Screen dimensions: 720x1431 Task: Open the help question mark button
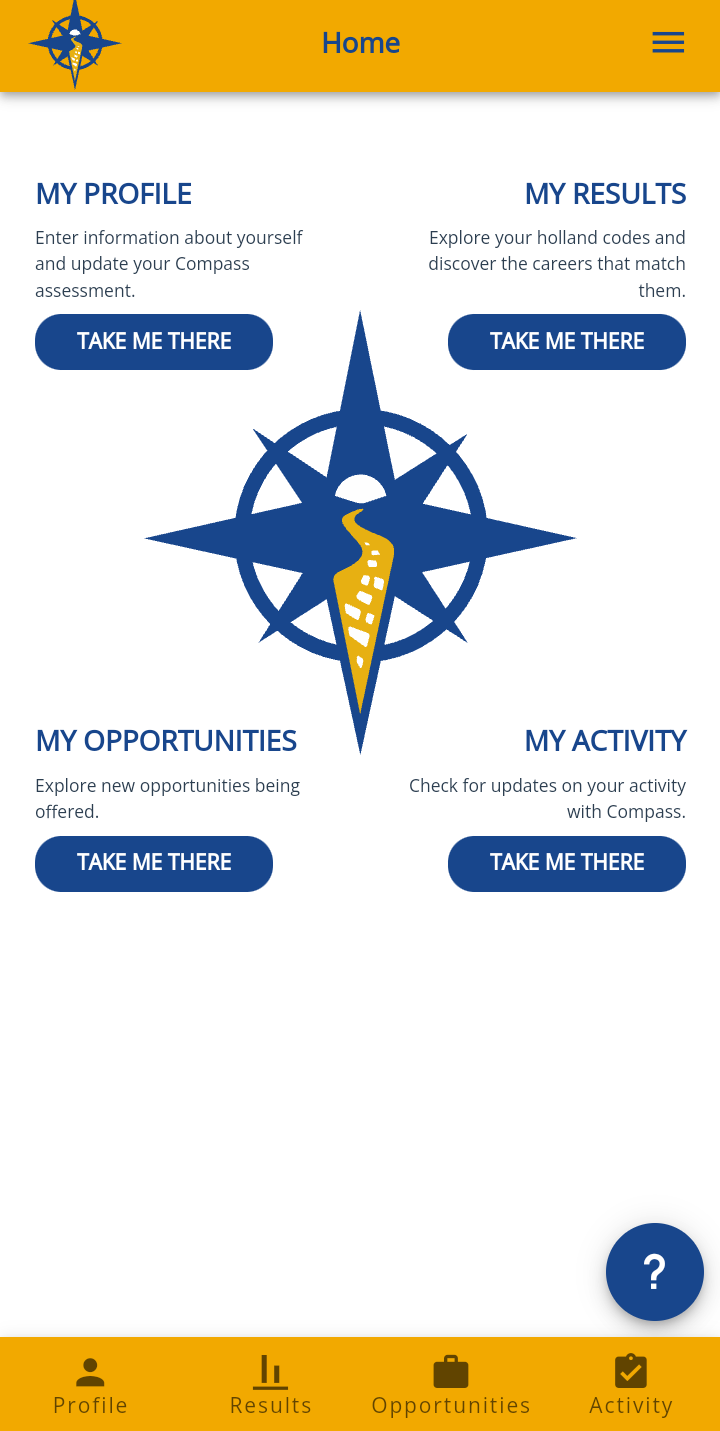click(x=655, y=1271)
